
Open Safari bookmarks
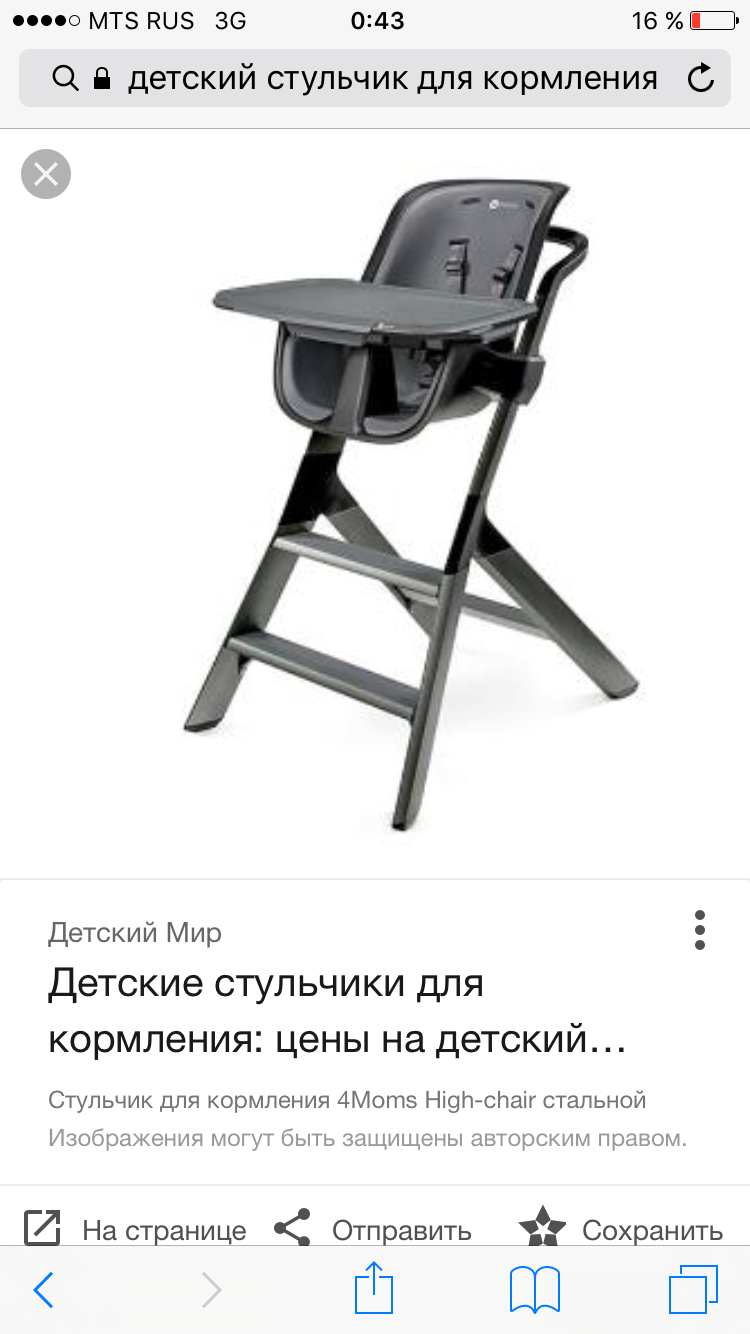pyautogui.click(x=535, y=1290)
